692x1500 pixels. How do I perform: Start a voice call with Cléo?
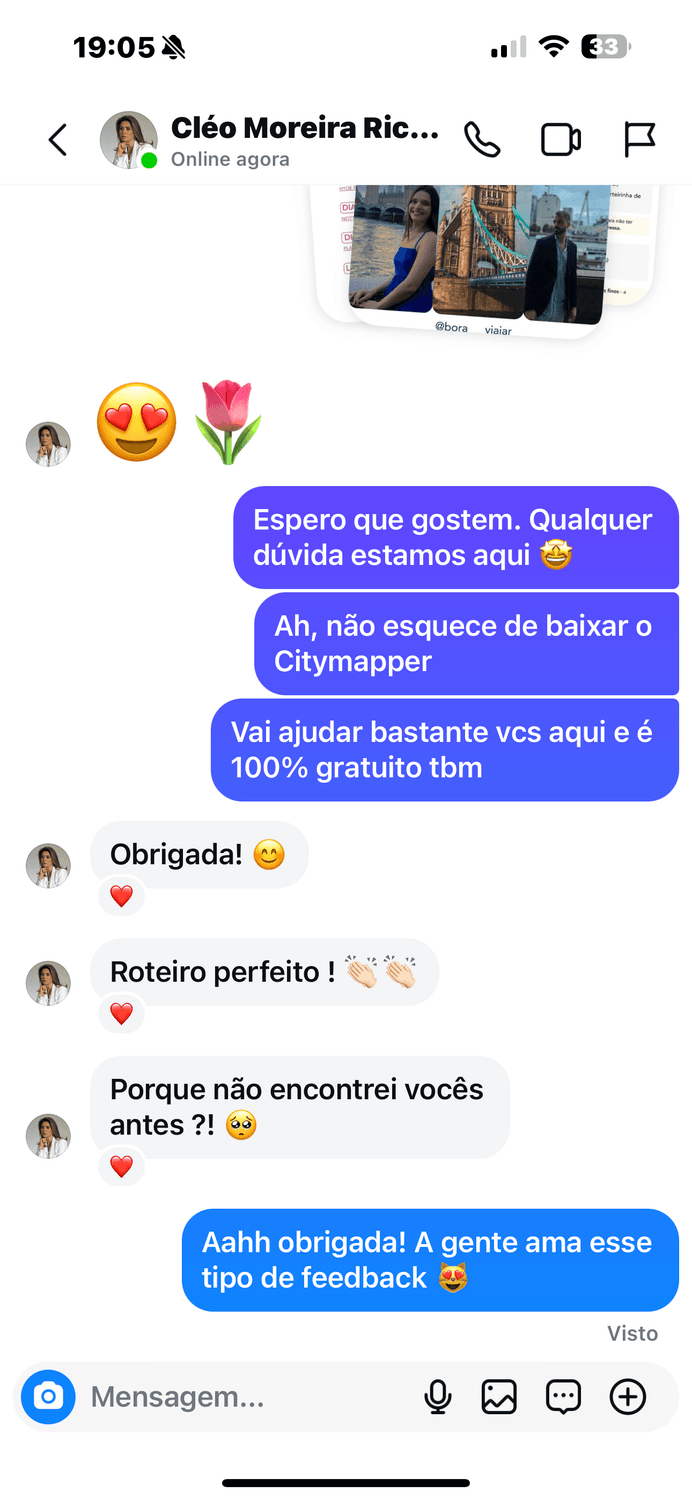[x=482, y=140]
